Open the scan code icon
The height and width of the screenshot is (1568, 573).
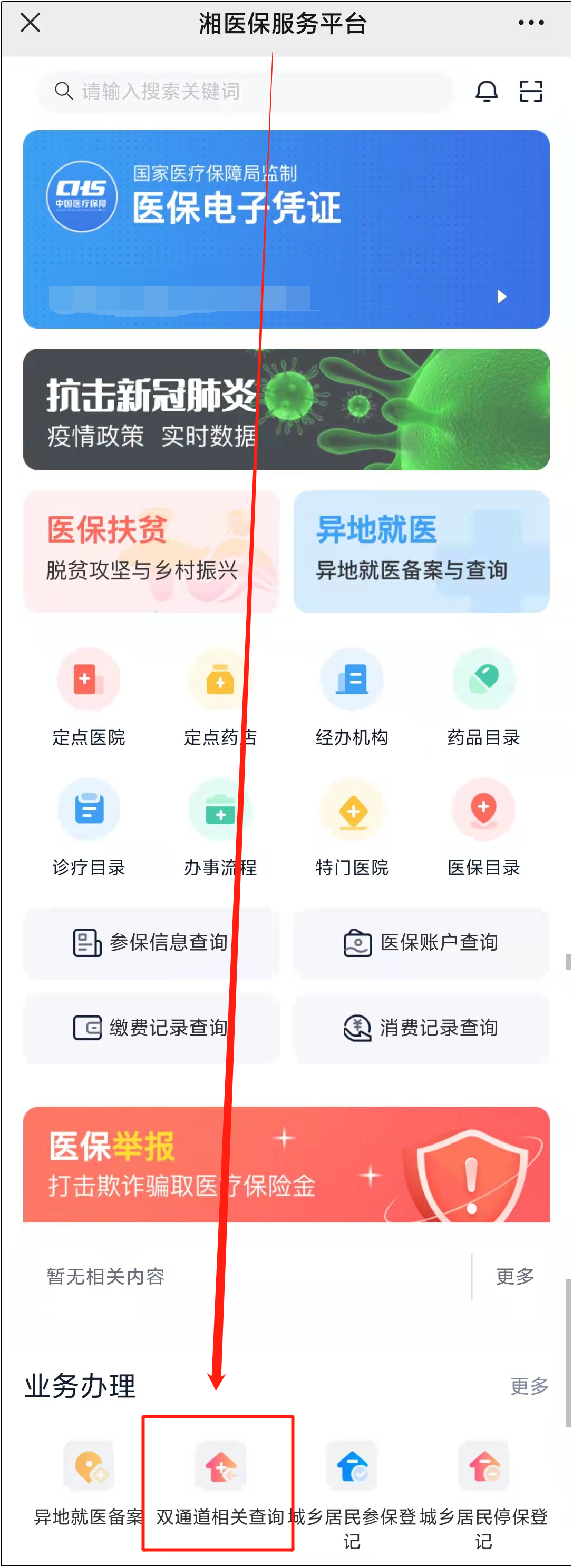coord(530,91)
